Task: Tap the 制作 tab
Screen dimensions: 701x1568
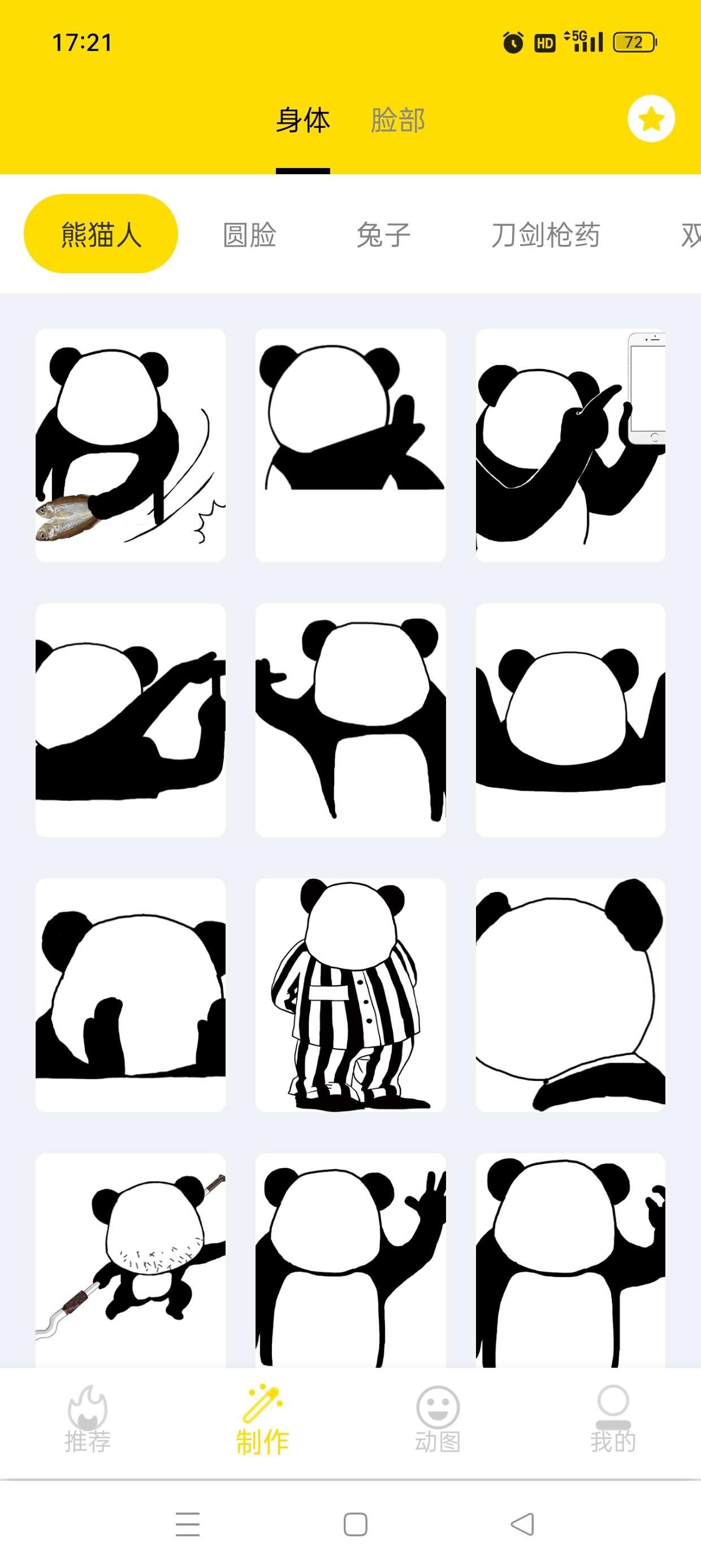Action: pos(262,1419)
